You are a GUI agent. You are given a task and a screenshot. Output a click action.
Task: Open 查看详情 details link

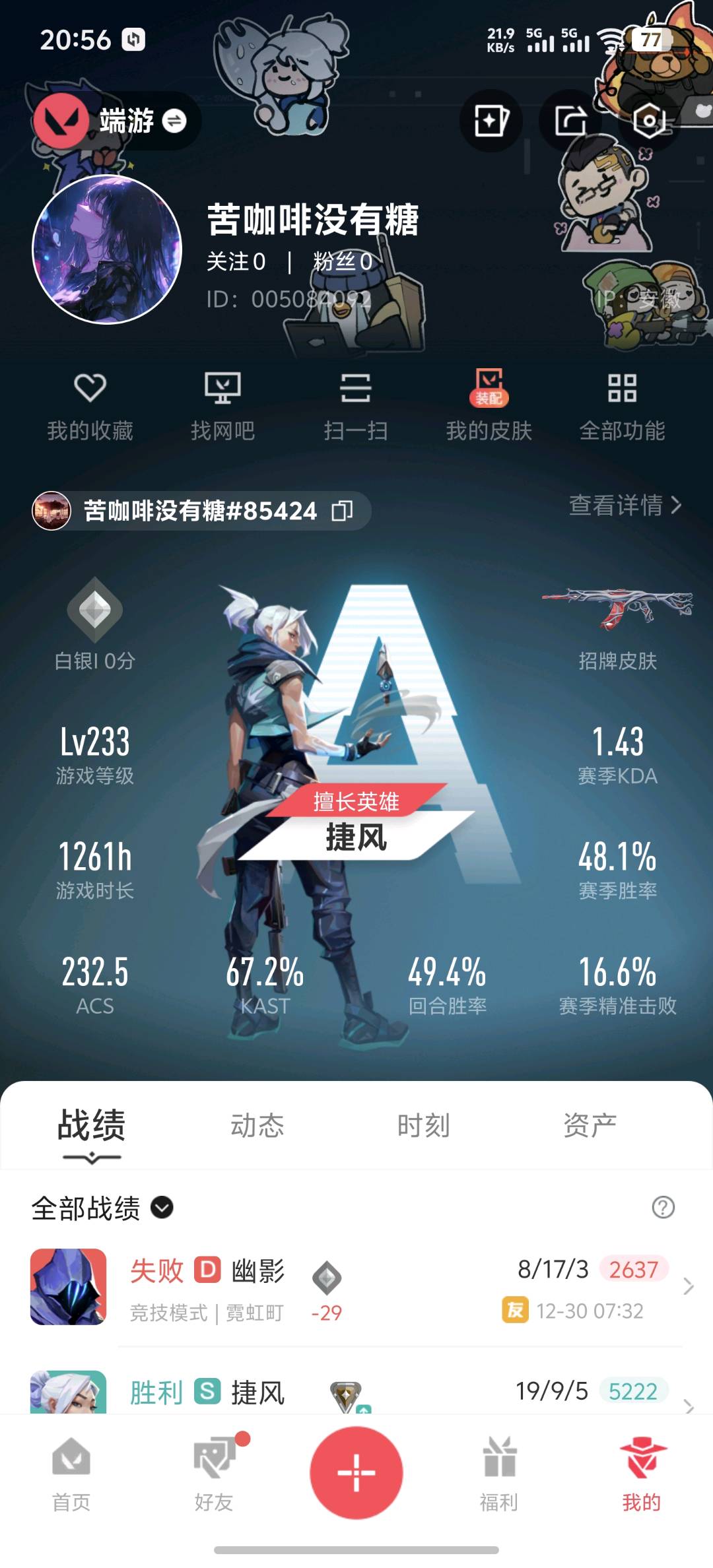[625, 506]
